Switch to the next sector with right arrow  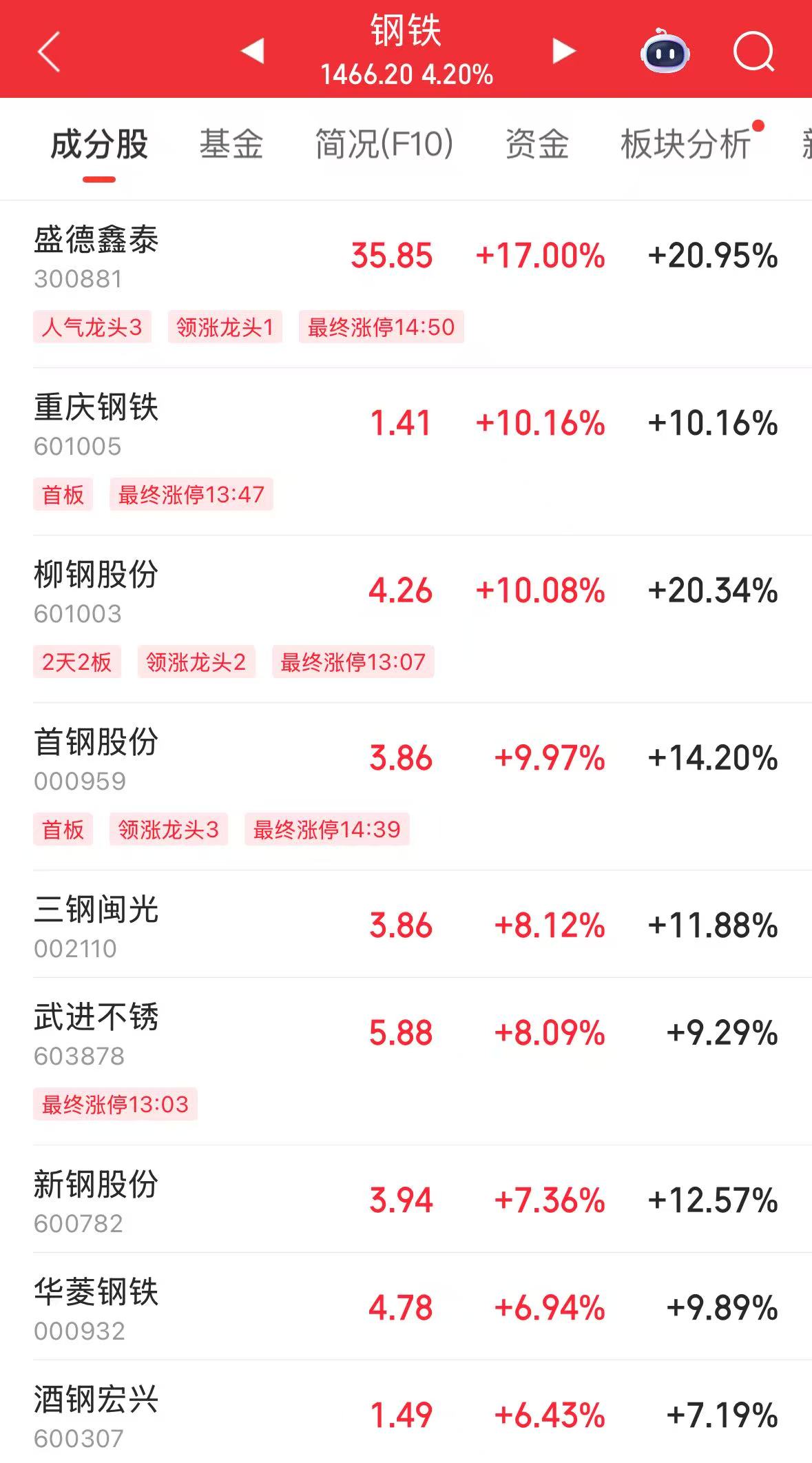coord(563,51)
